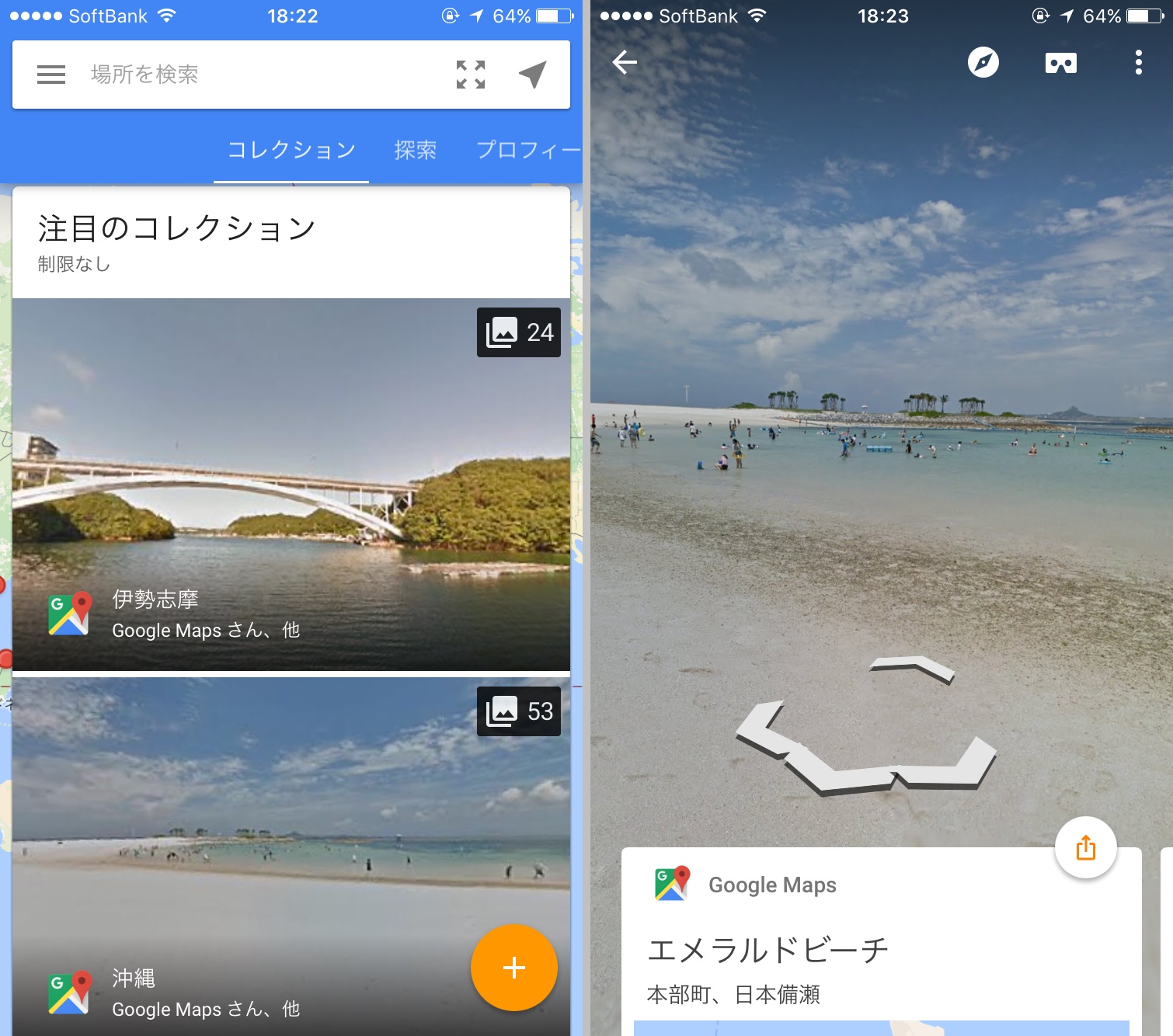Enter Cardboard VR viewer mode

1061,62
